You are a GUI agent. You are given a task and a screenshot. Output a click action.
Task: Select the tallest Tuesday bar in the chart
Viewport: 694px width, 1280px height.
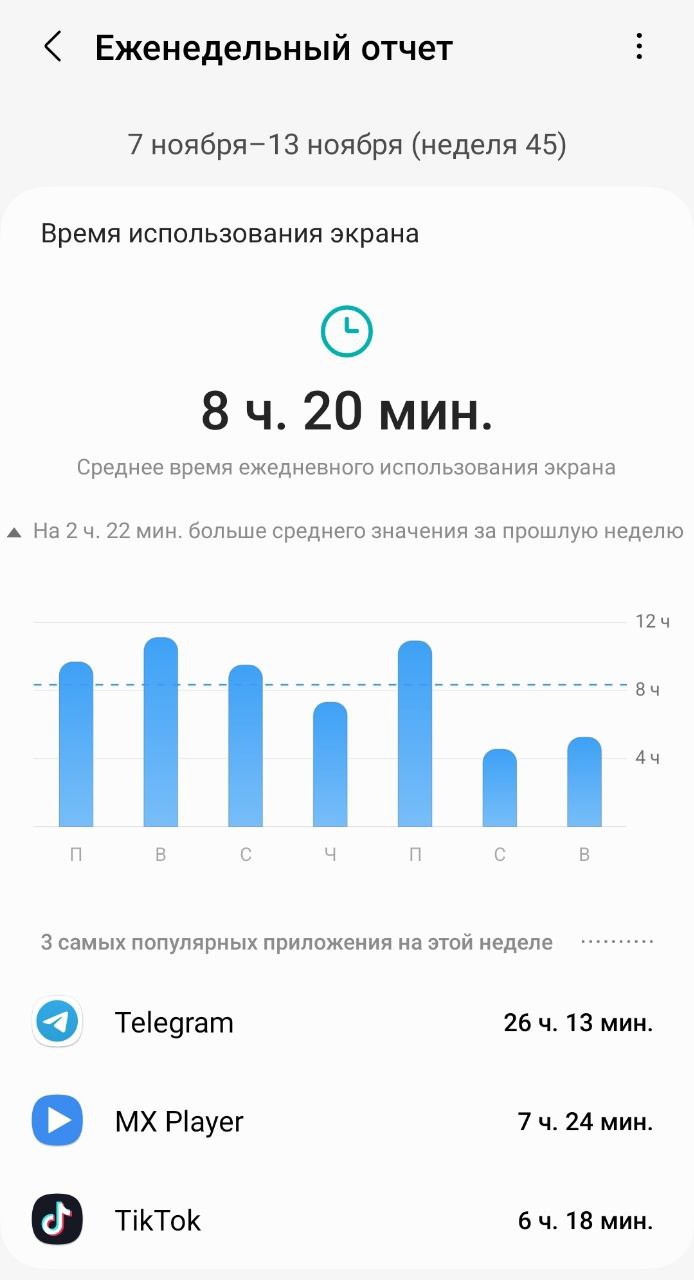pyautogui.click(x=161, y=732)
